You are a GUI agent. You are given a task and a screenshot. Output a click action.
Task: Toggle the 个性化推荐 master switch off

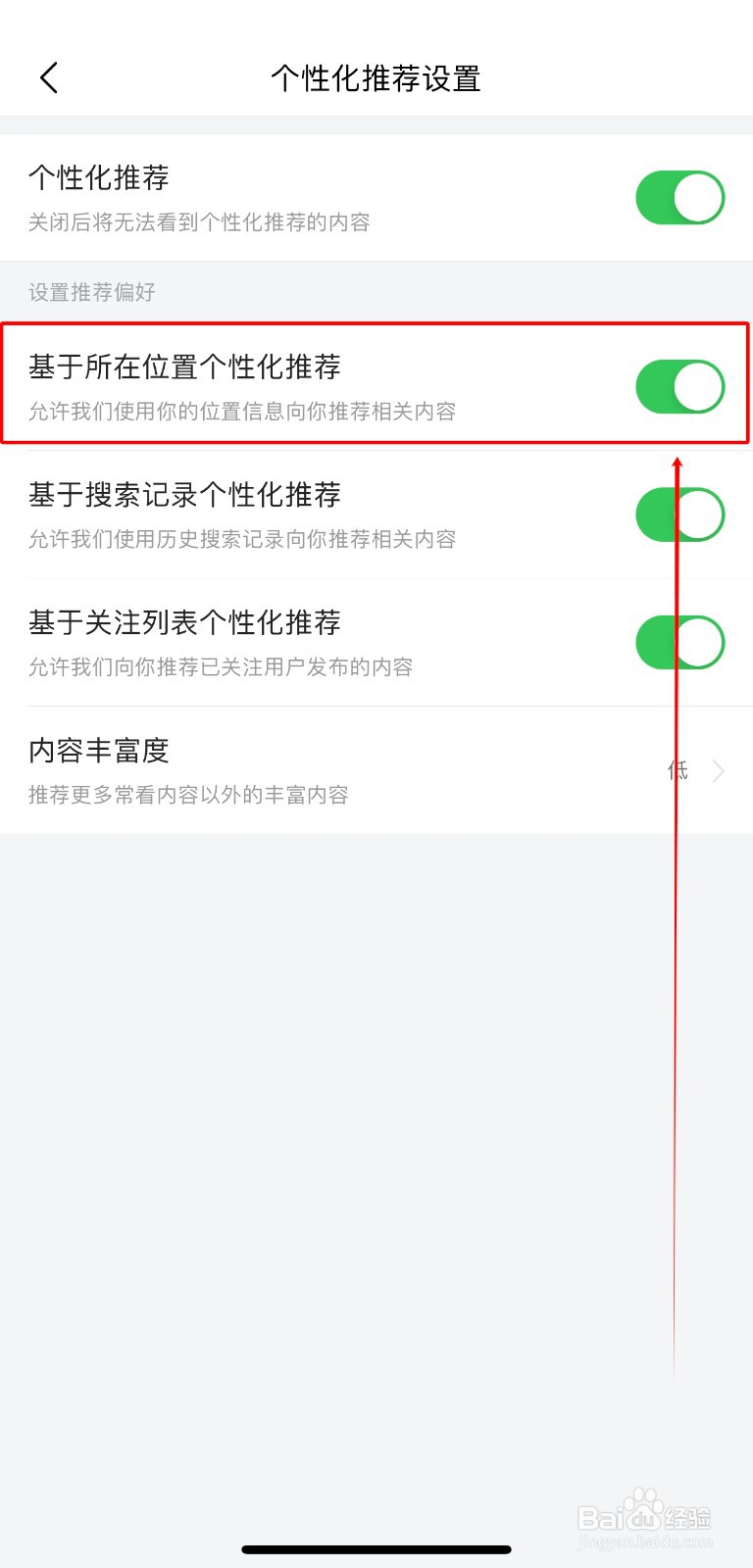click(x=680, y=197)
